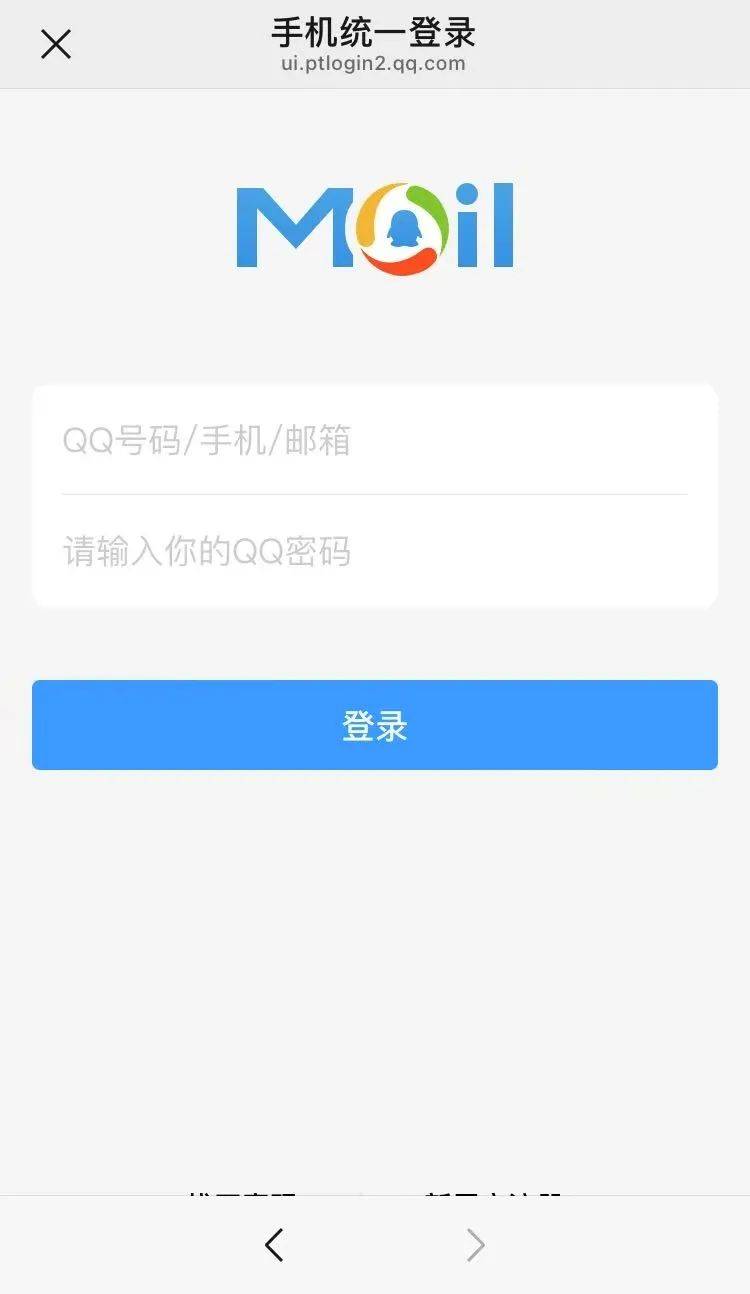Select the top header bar
Viewport: 750px width, 1294px height.
[375, 43]
